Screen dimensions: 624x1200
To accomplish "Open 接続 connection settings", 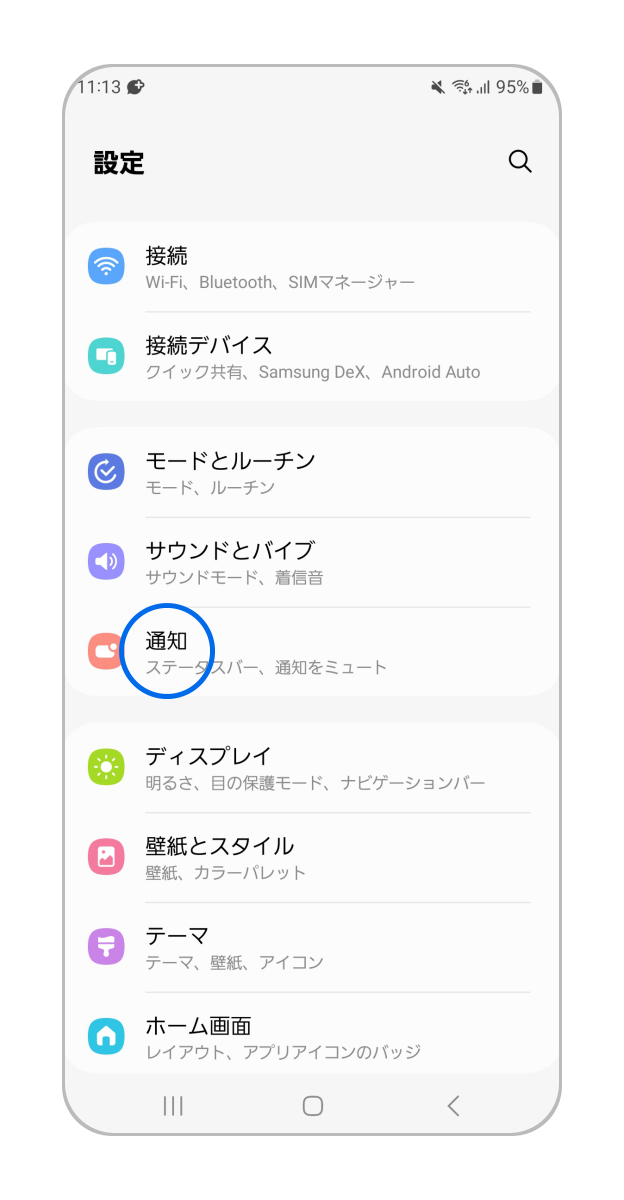I will coord(310,268).
